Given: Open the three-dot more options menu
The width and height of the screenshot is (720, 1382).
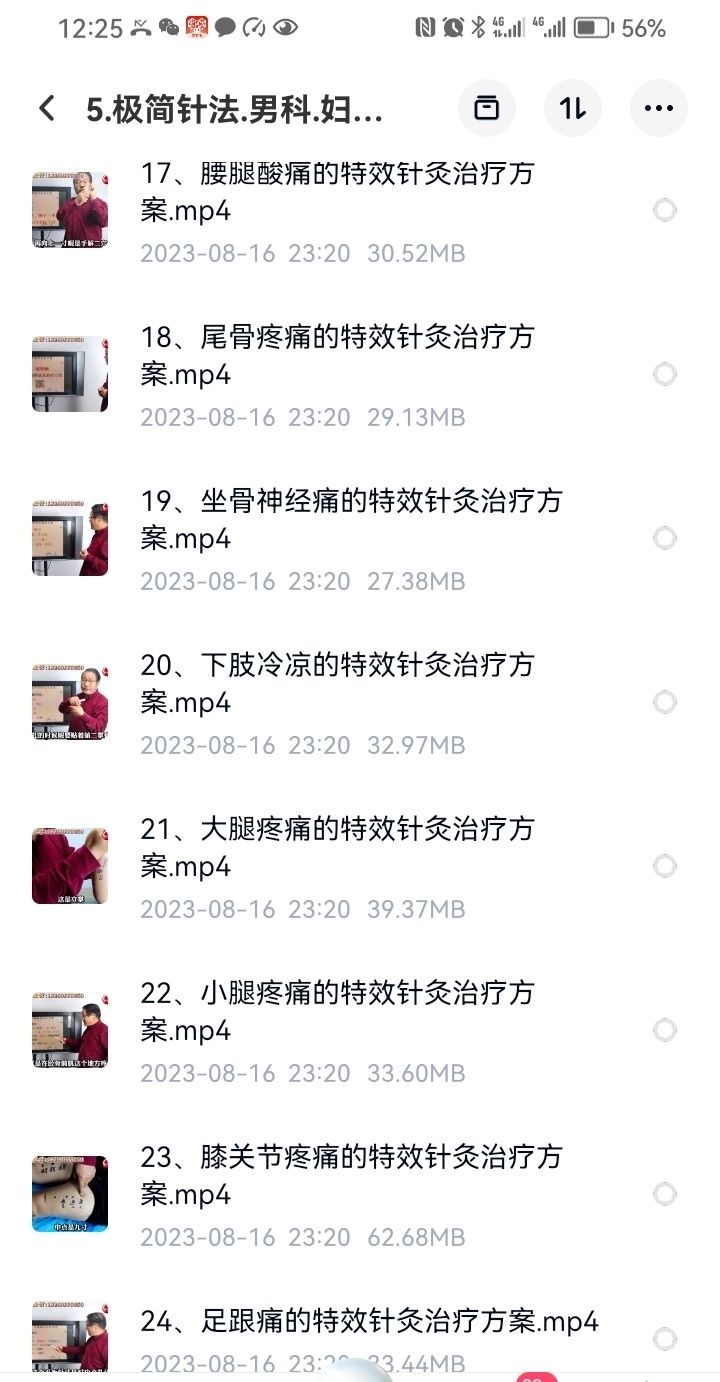Looking at the screenshot, I should pos(658,108).
